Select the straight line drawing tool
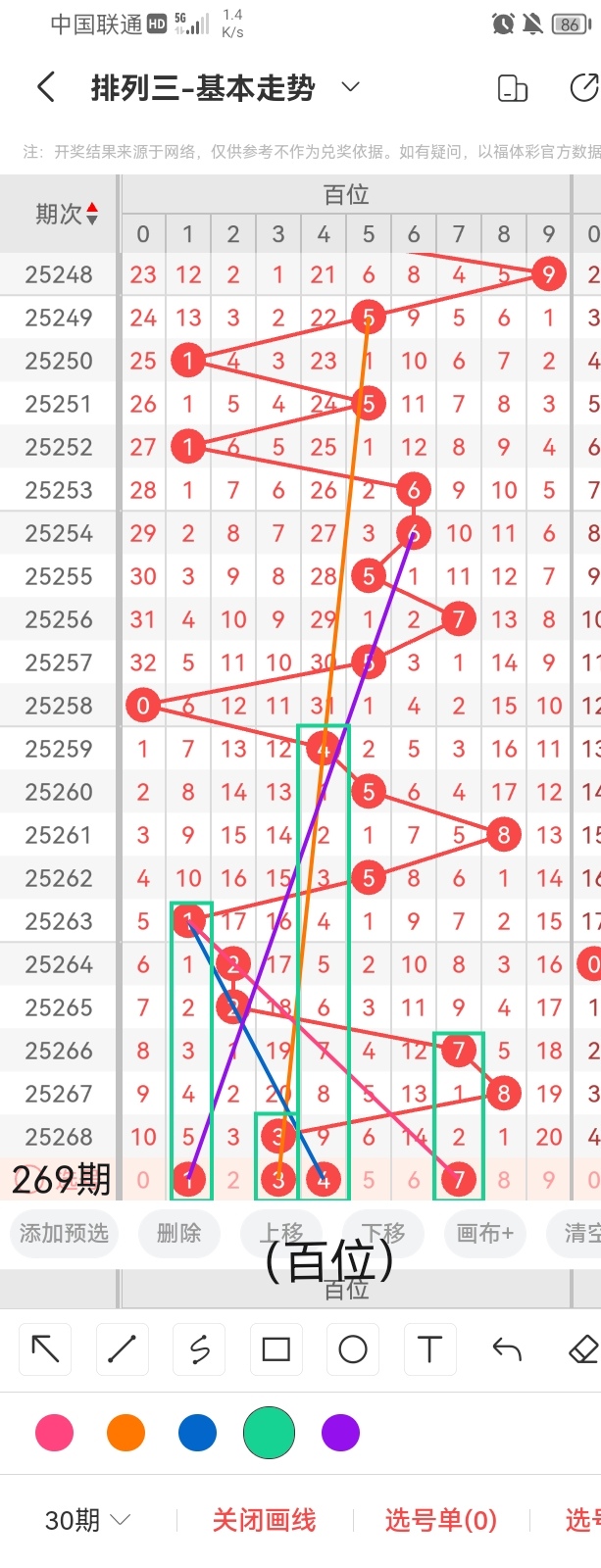Viewport: 601px width, 1568px height. click(122, 1349)
